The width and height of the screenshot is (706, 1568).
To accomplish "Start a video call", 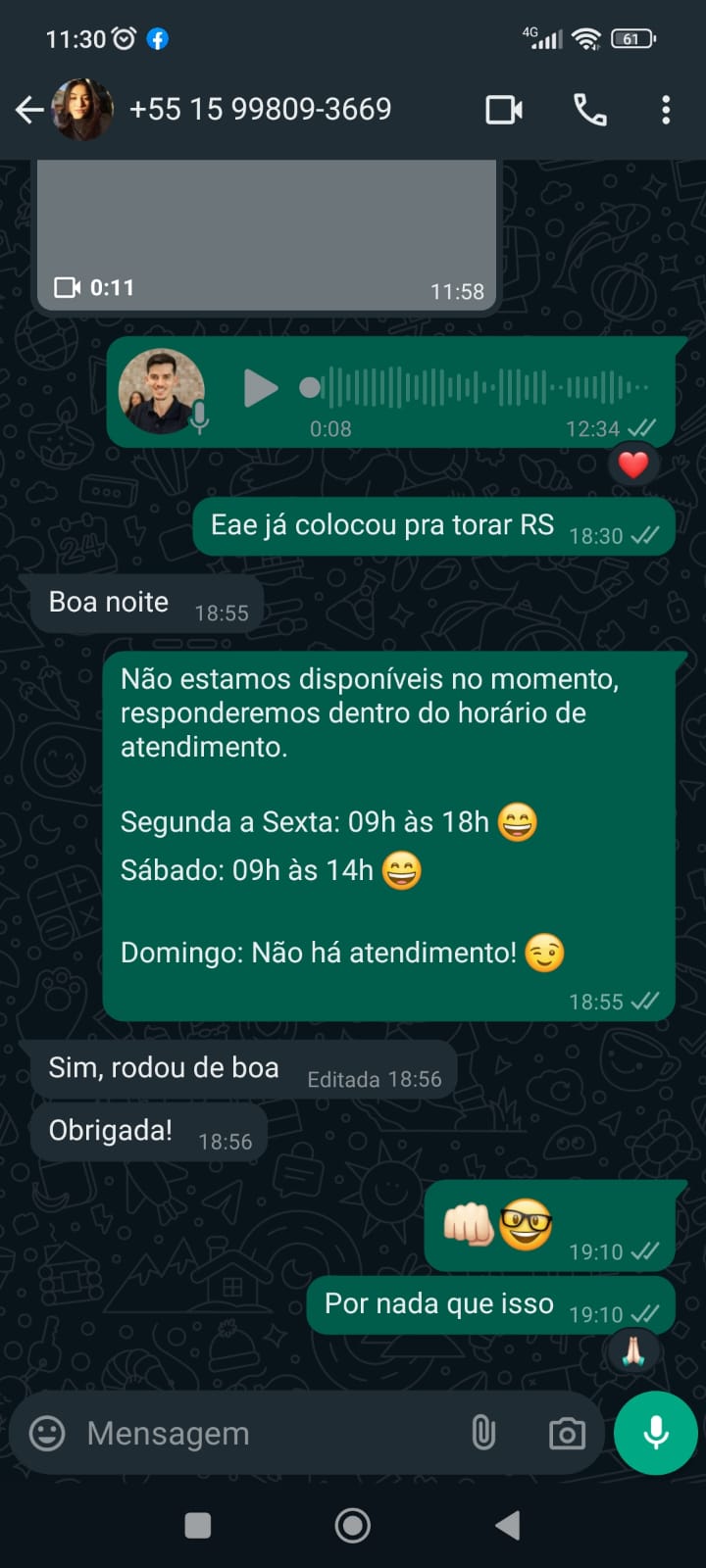I will click(x=504, y=110).
